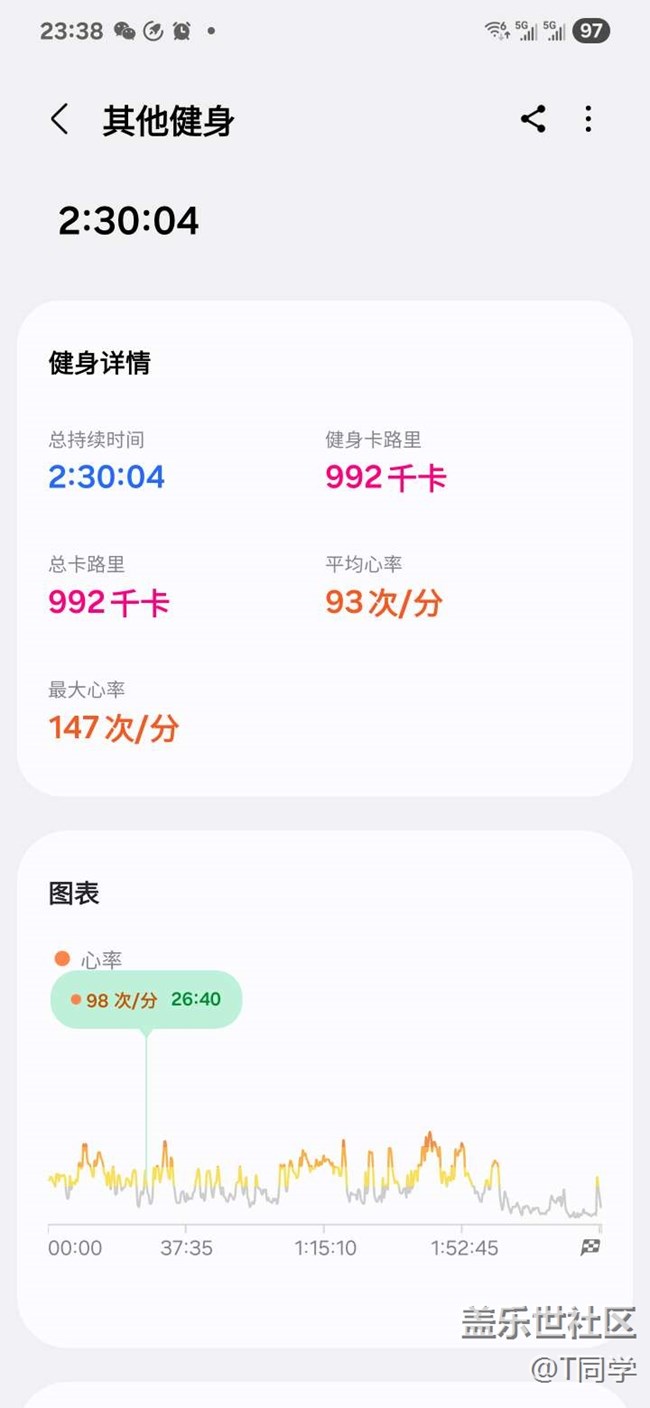Open the three-dot overflow menu
The image size is (650, 1408).
[588, 119]
